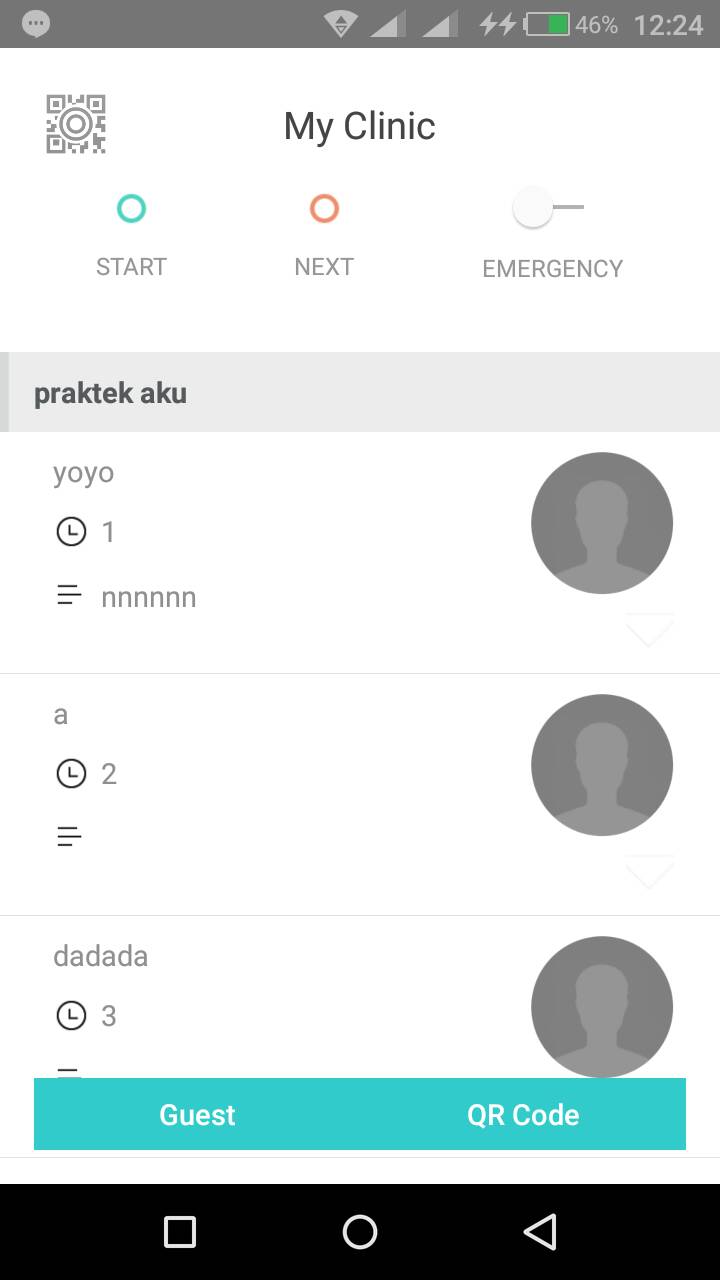Image resolution: width=720 pixels, height=1280 pixels.
Task: Toggle the EMERGENCY switch
Action: click(546, 209)
